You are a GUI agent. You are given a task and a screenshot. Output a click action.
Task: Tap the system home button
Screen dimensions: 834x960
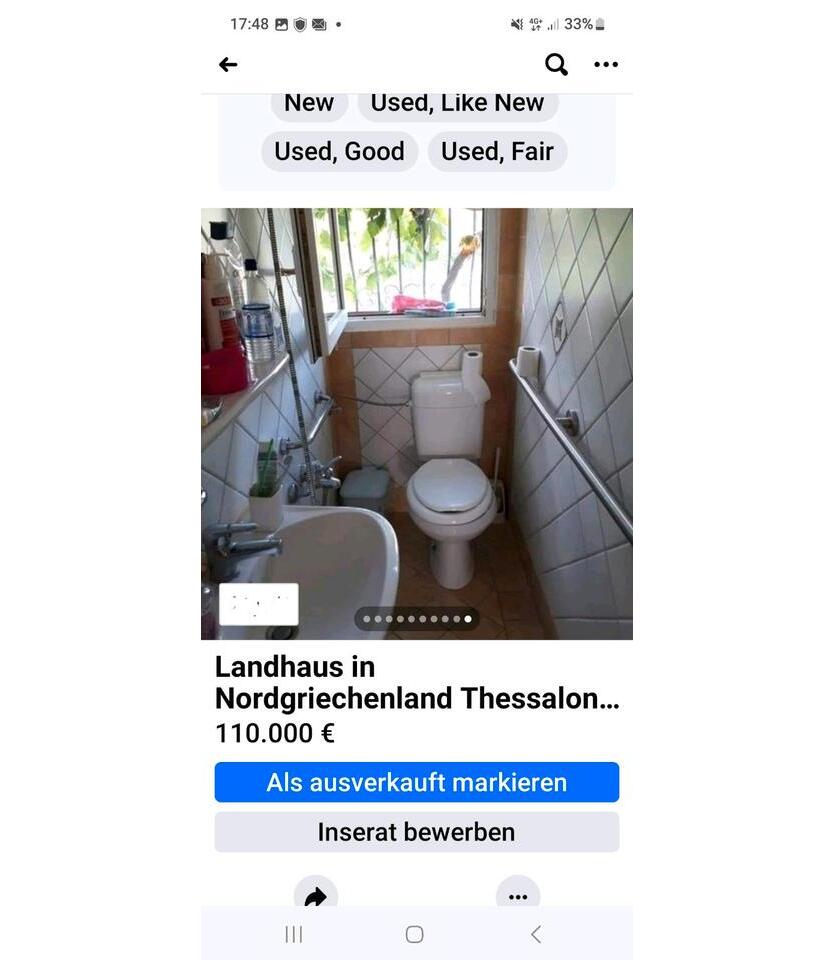pyautogui.click(x=414, y=934)
